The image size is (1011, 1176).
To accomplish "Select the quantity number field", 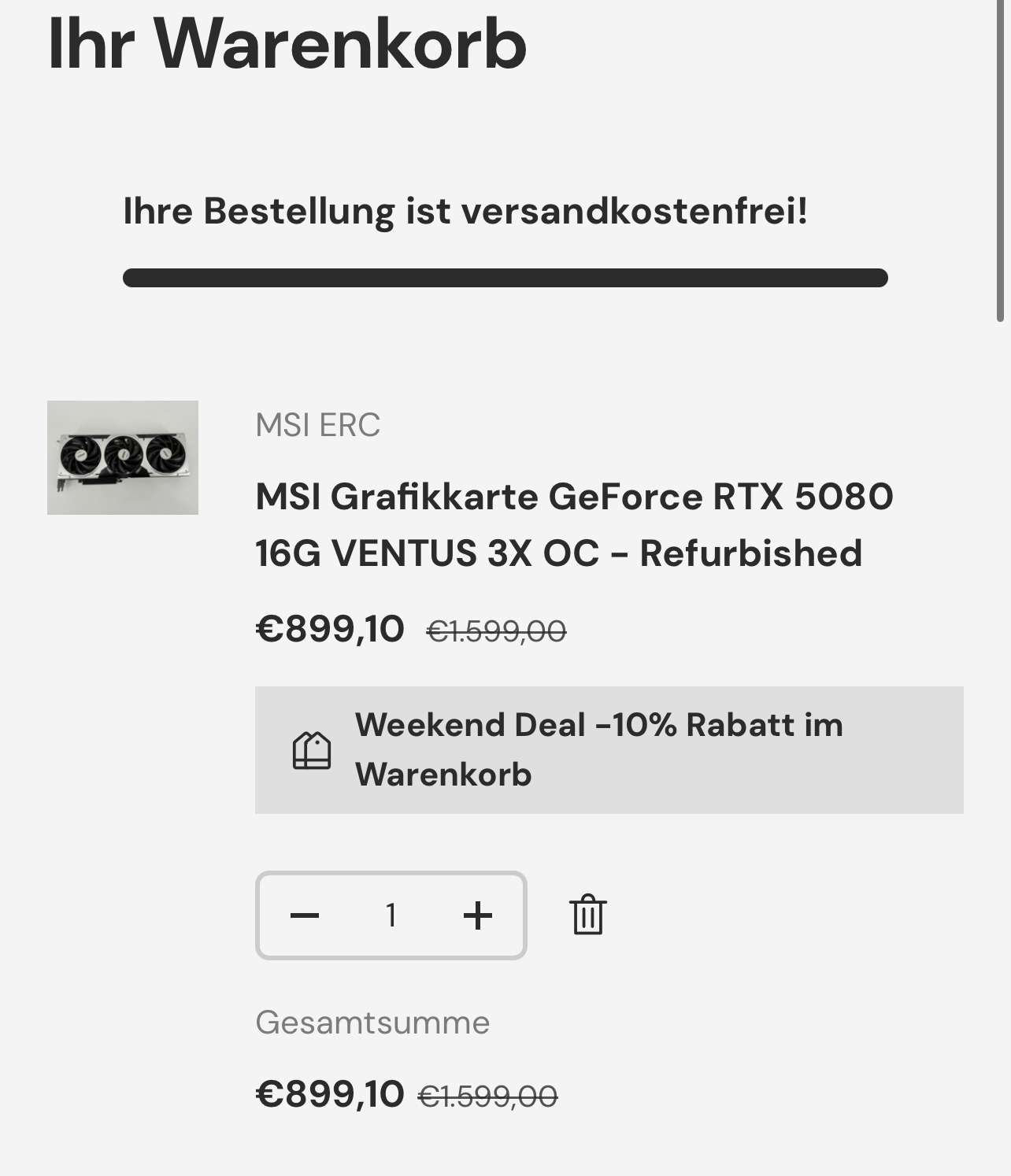I will pyautogui.click(x=391, y=915).
